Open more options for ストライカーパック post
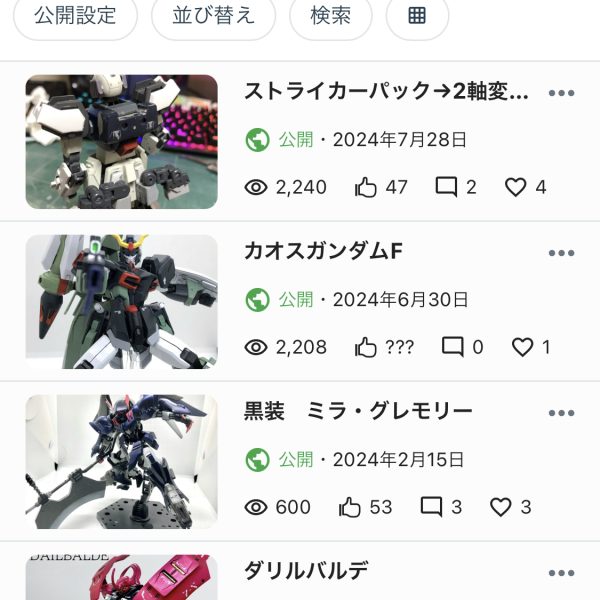This screenshot has width=600, height=600. point(562,93)
